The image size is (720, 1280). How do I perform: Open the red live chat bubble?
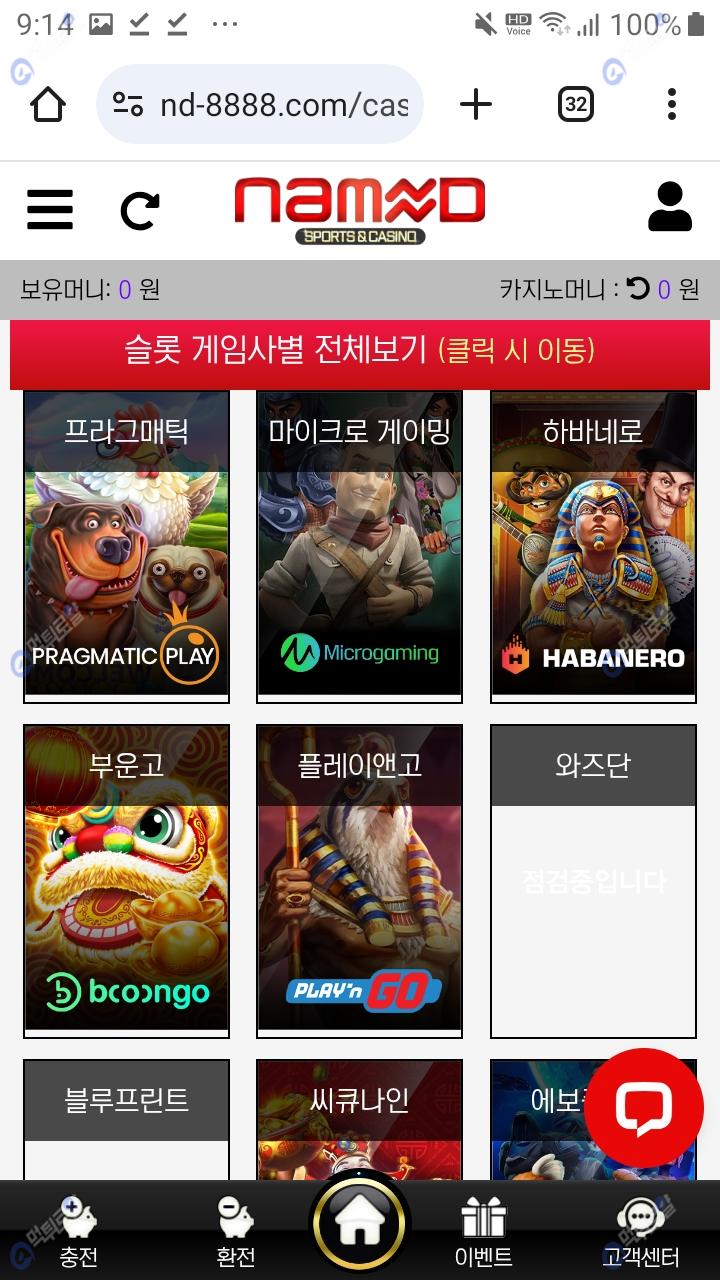(643, 1107)
